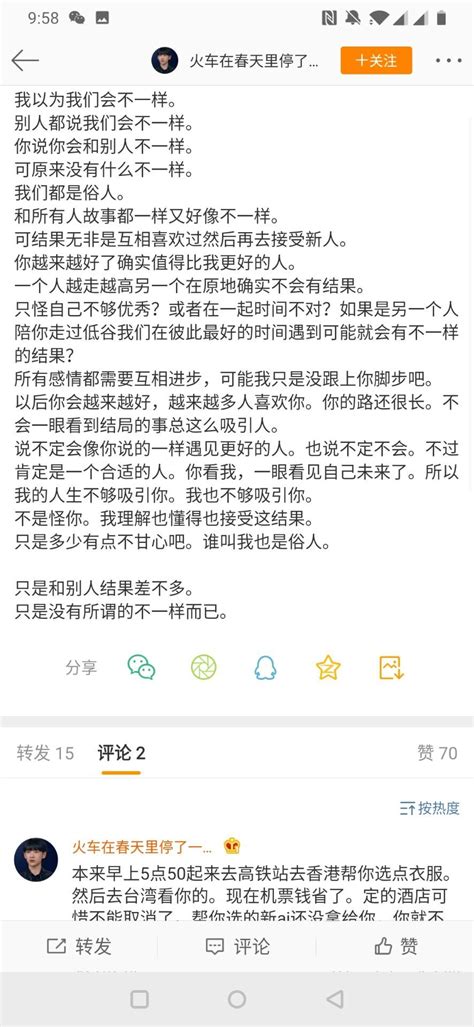
Task: View the 赞 70 likes tab
Action: 437,753
